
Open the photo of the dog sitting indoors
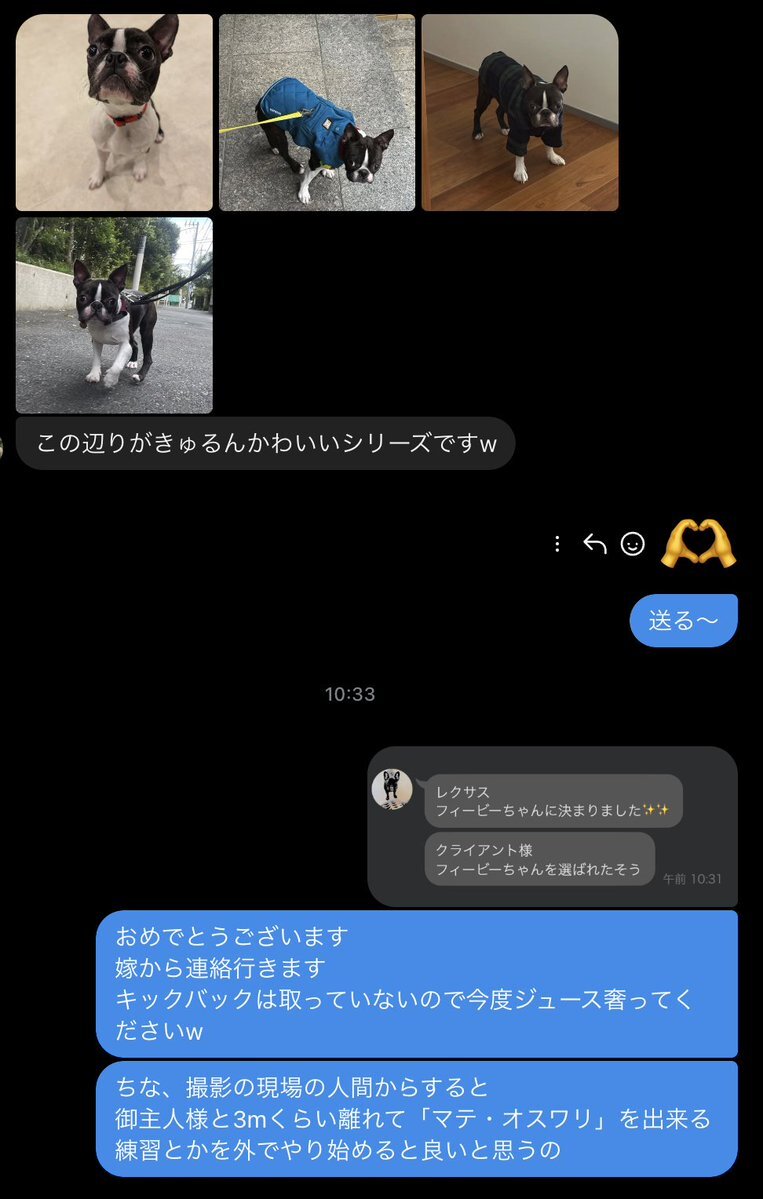pos(114,112)
